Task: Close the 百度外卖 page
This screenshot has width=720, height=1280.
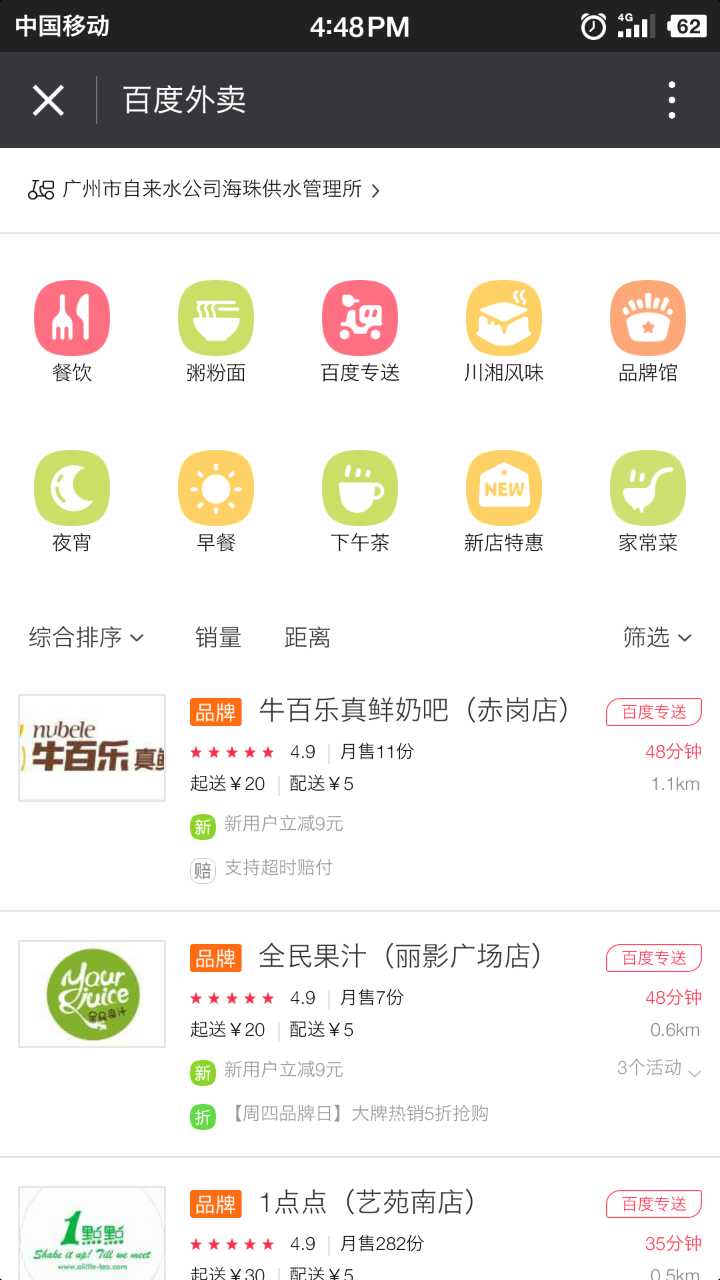Action: click(48, 100)
